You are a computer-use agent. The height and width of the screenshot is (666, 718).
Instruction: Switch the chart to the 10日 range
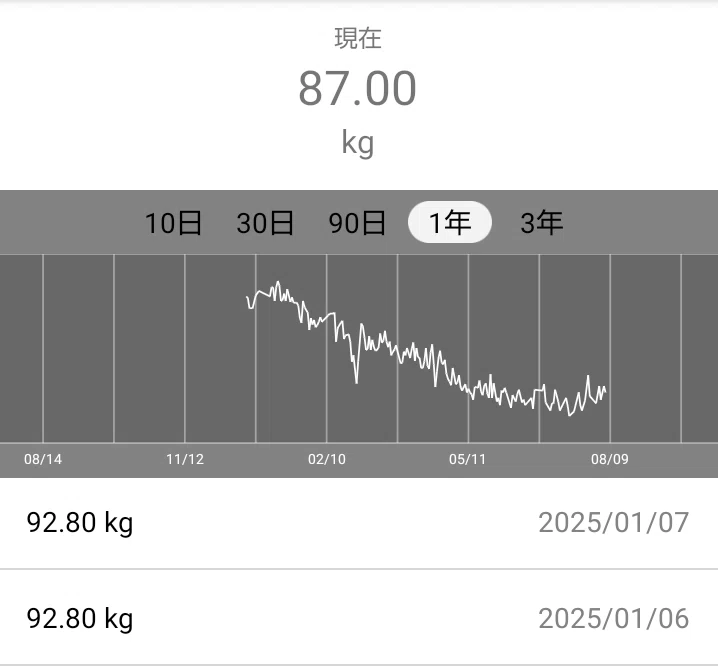[x=173, y=223]
